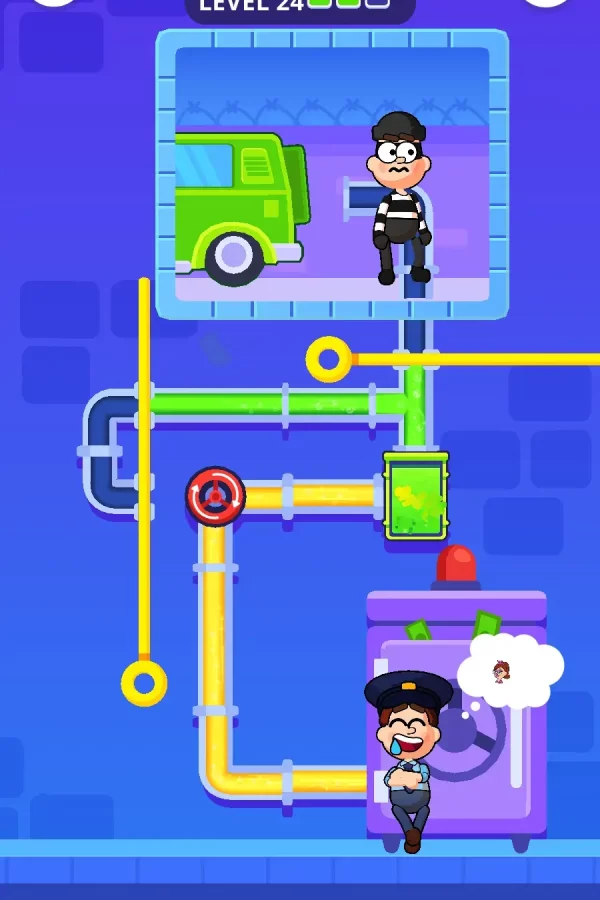Tap the ring of the vertical yellow pin

pyautogui.click(x=144, y=683)
